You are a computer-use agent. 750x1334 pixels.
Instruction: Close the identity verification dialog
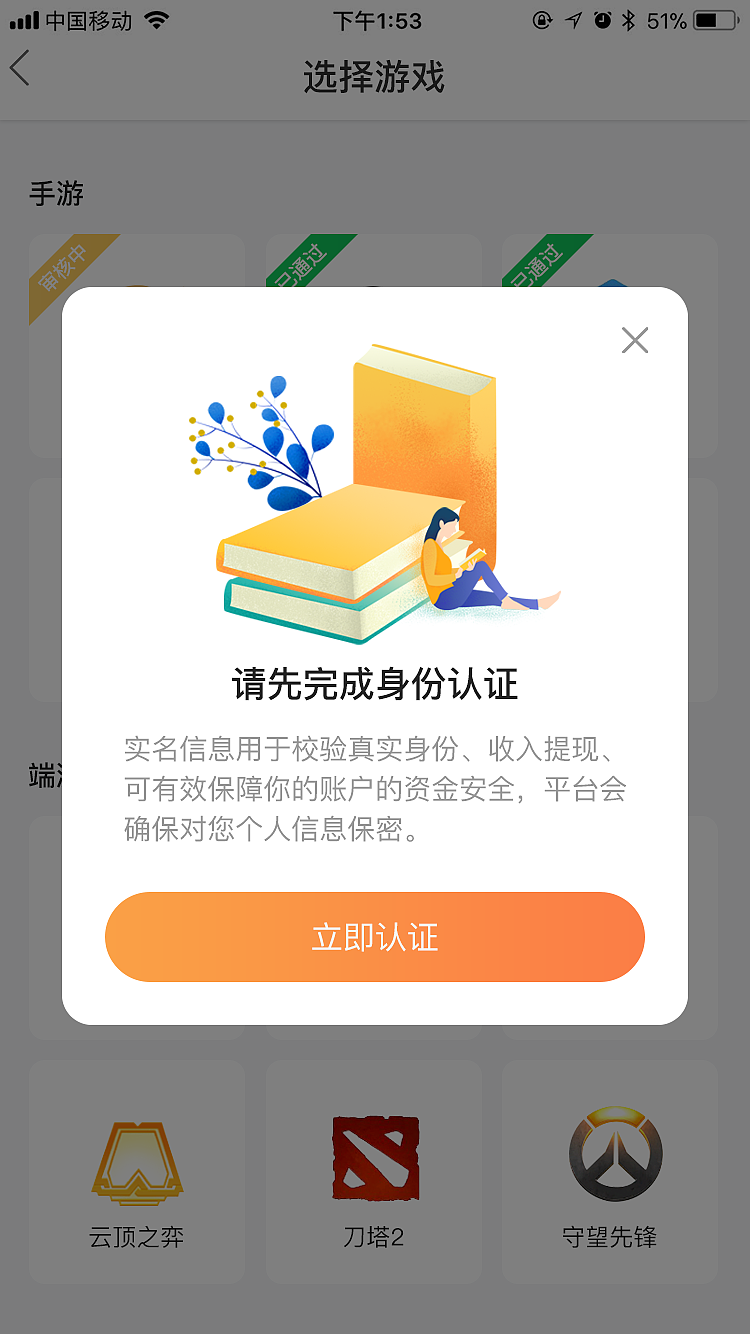[635, 341]
